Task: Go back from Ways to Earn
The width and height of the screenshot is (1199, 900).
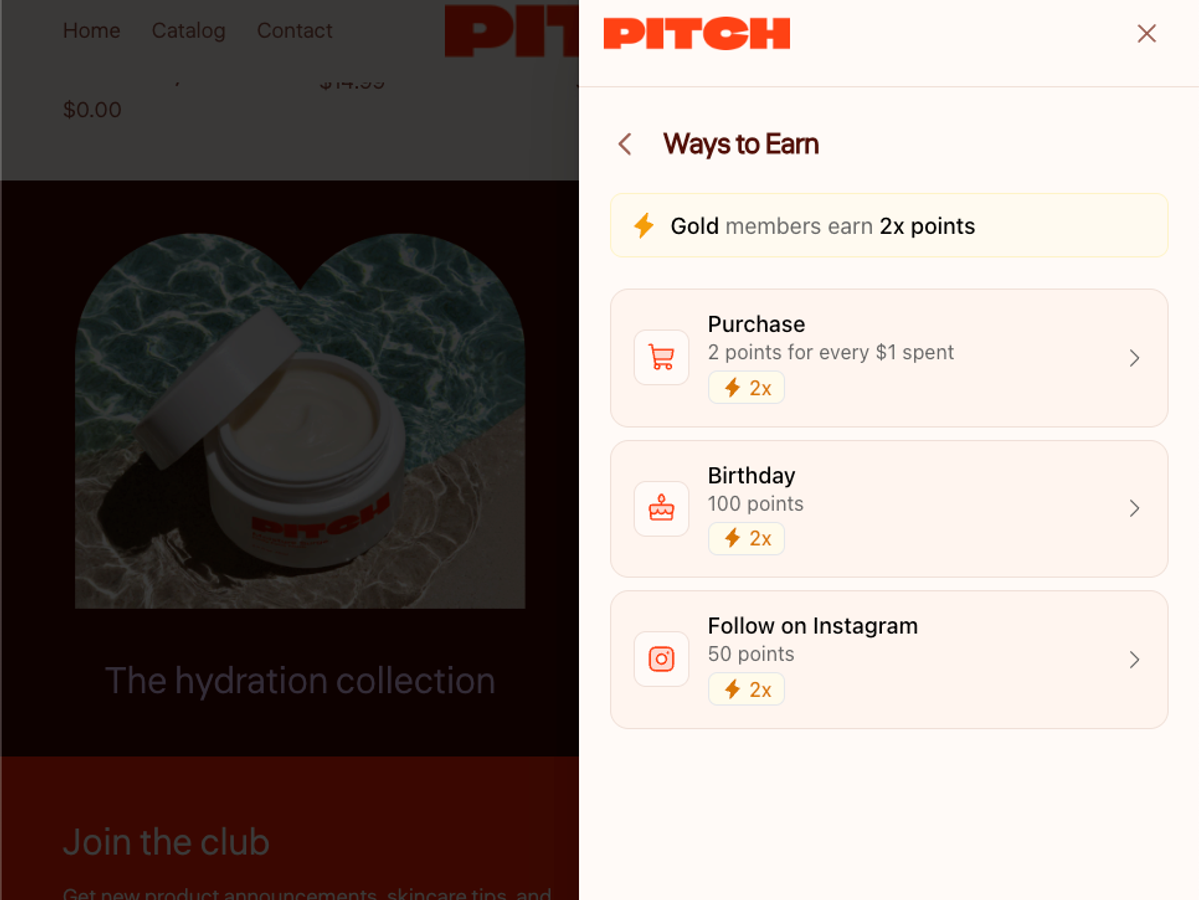Action: click(x=625, y=145)
